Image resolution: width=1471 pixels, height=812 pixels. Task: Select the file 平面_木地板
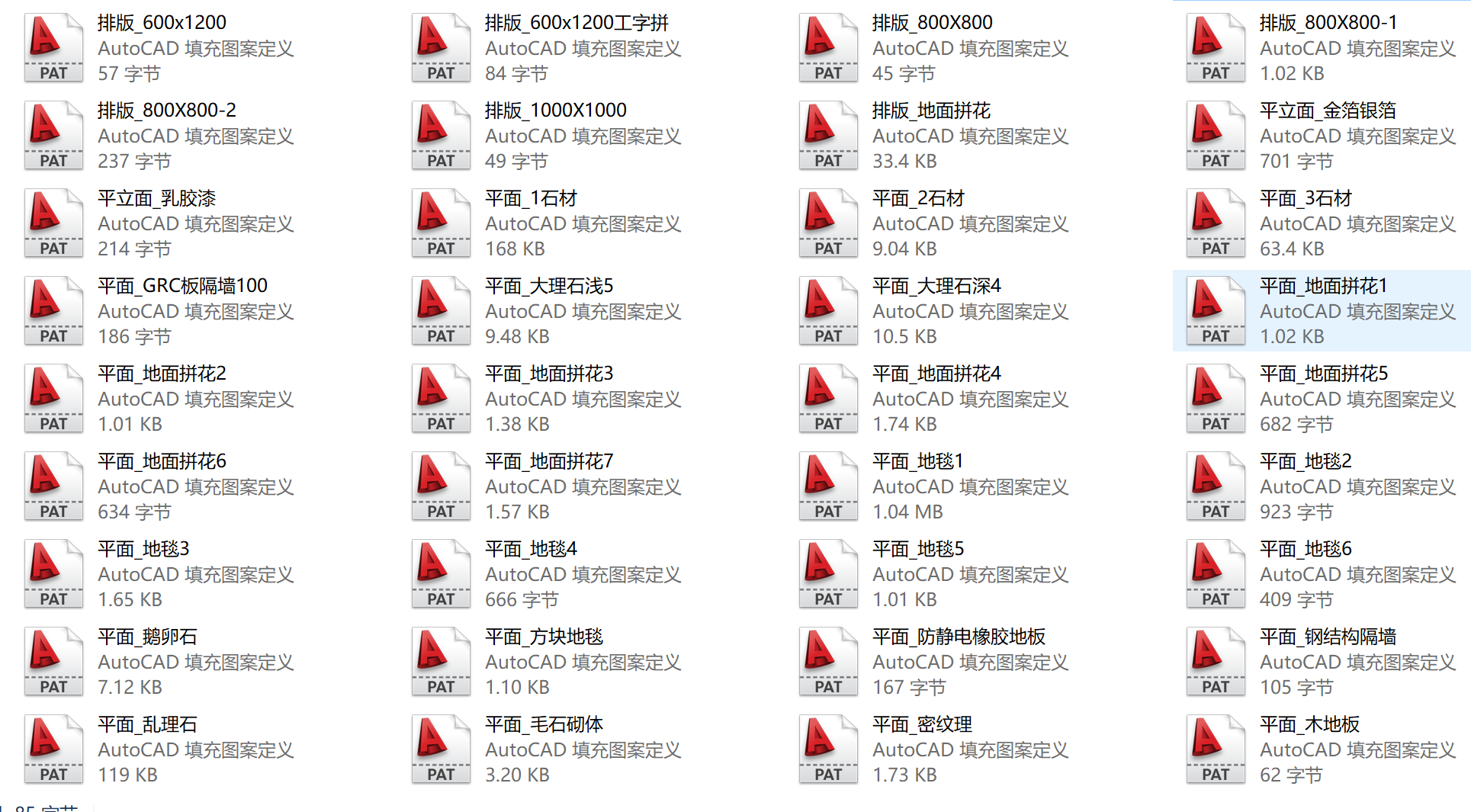[x=1309, y=725]
